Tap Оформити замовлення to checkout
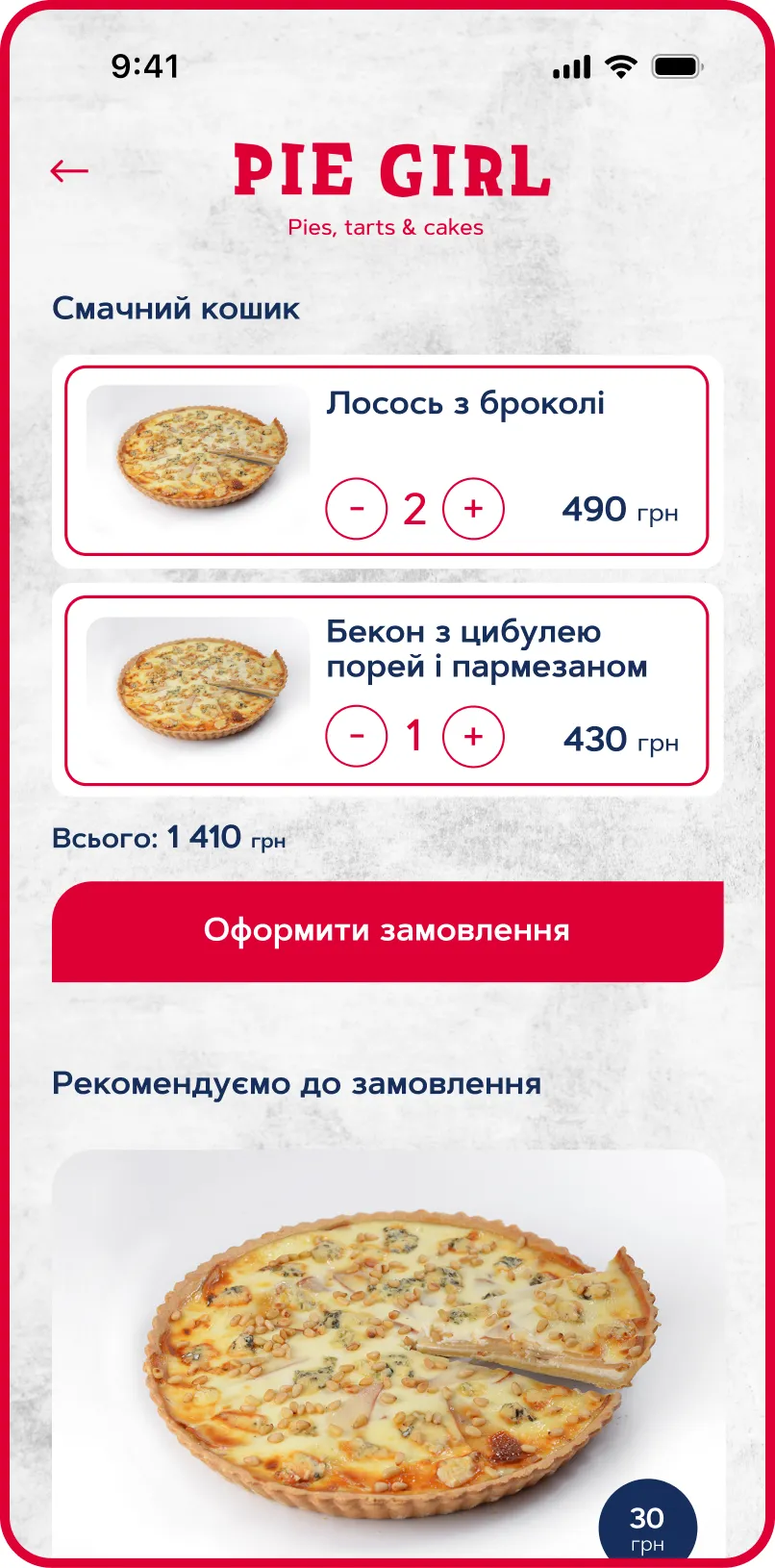775x1568 pixels. (387, 931)
